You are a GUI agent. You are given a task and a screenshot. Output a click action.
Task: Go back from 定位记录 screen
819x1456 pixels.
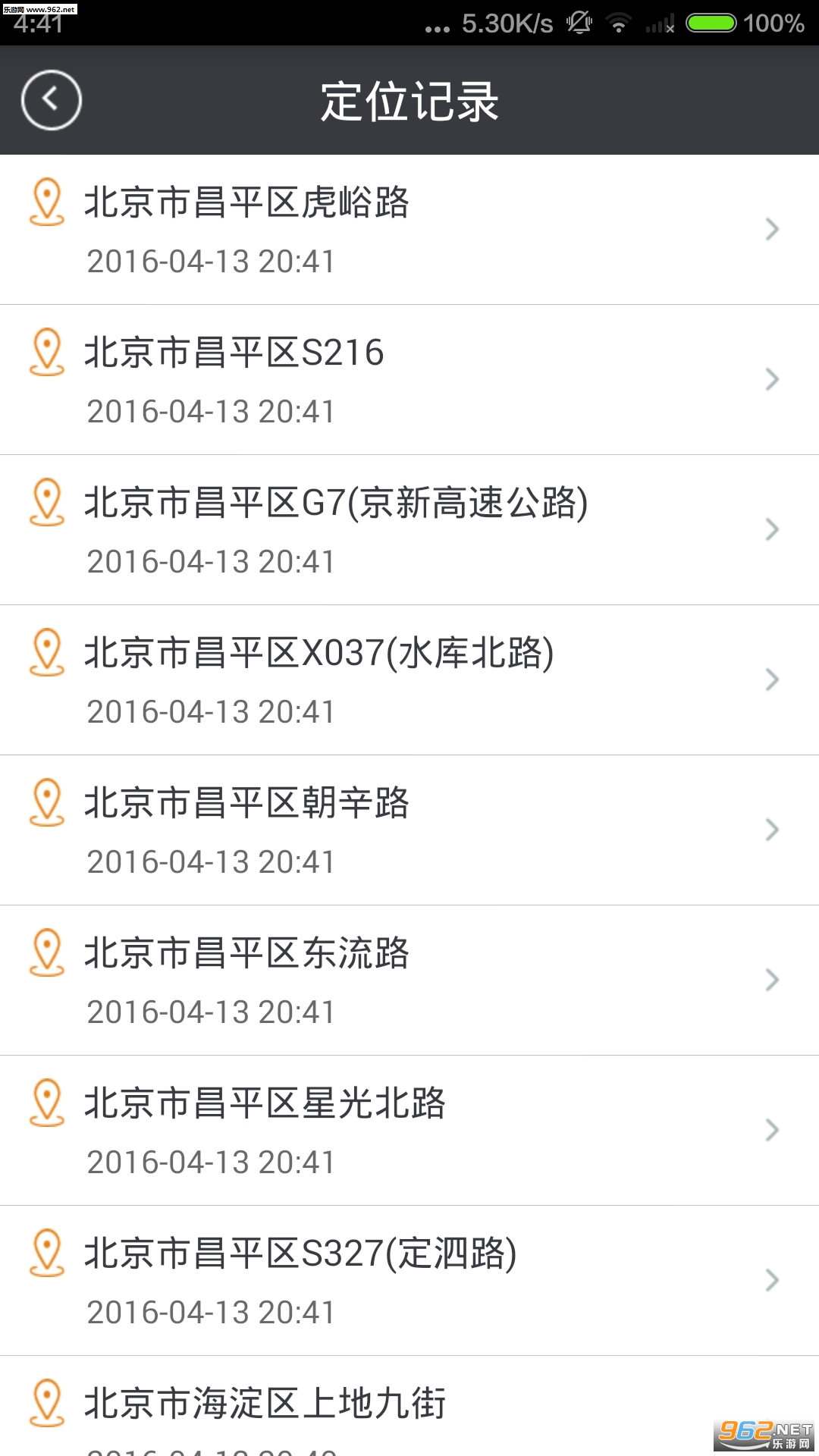coord(51,100)
